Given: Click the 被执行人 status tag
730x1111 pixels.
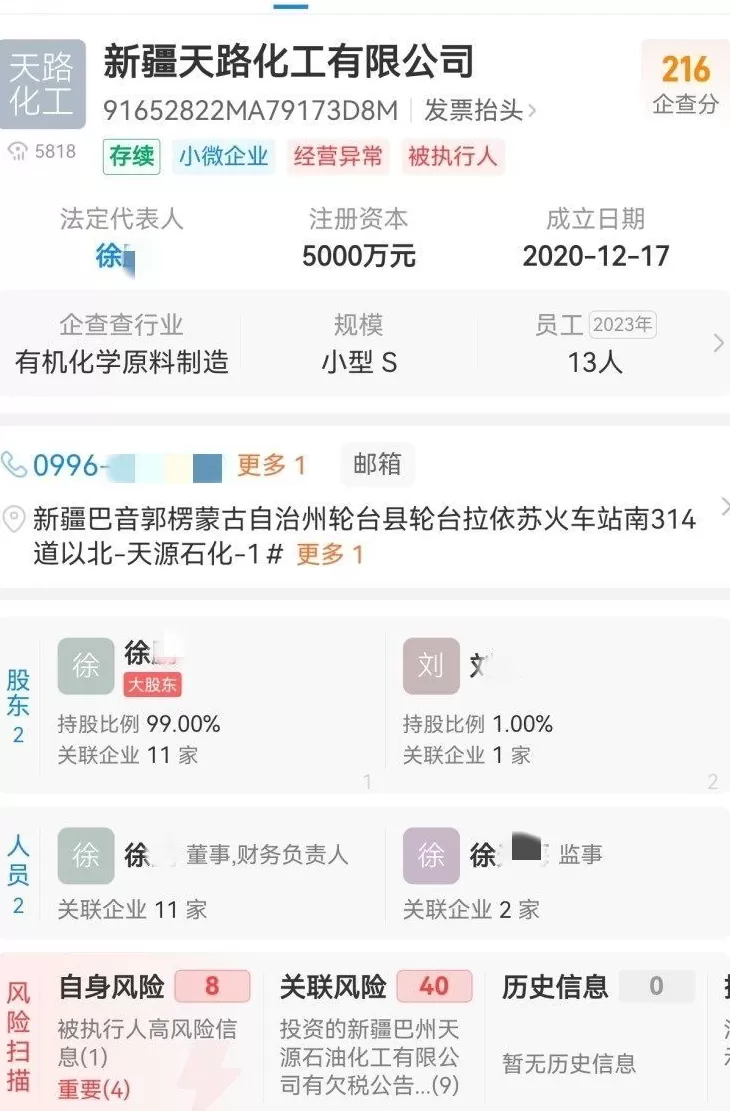Looking at the screenshot, I should point(452,156).
